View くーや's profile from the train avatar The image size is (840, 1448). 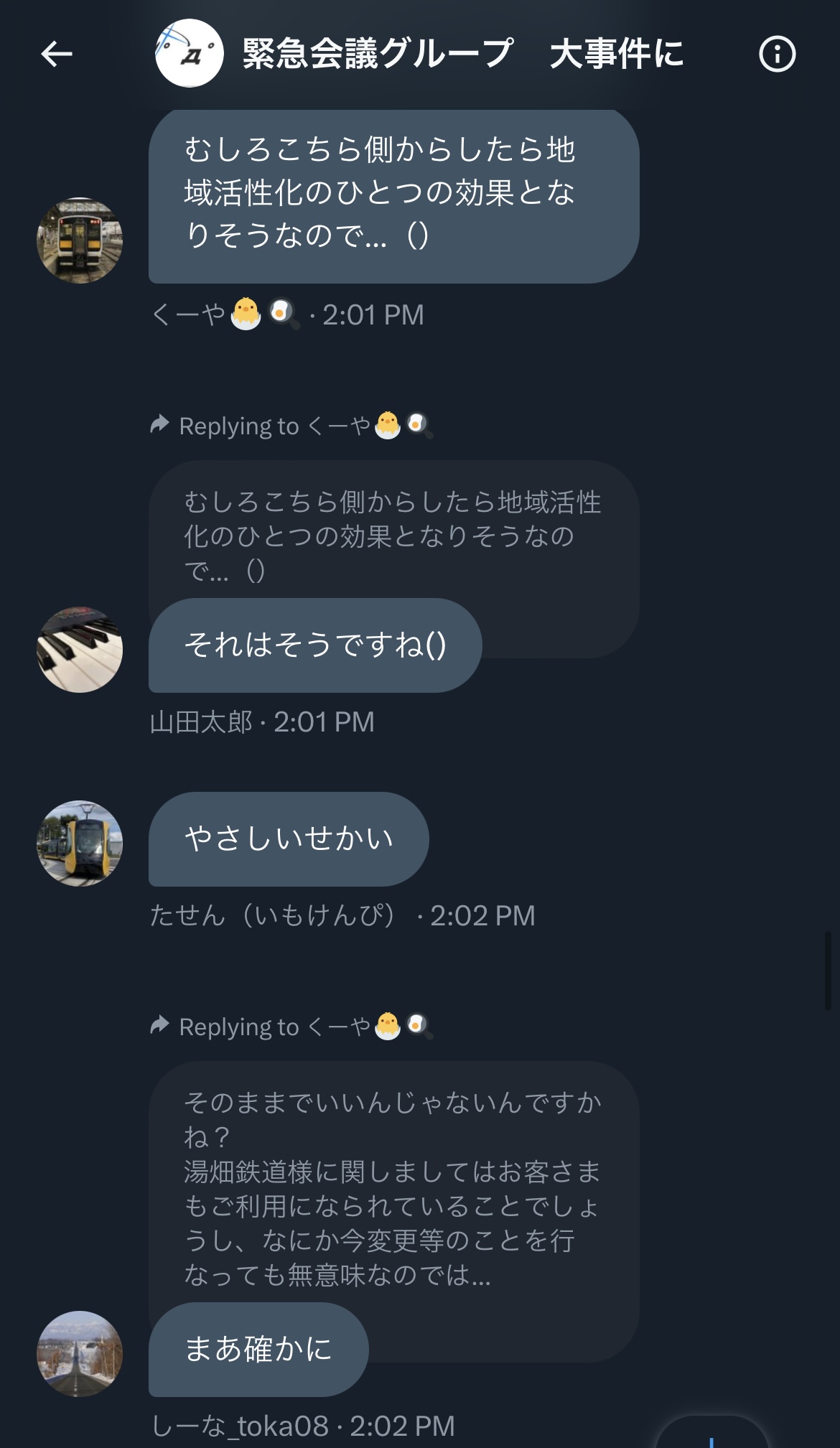tap(80, 240)
